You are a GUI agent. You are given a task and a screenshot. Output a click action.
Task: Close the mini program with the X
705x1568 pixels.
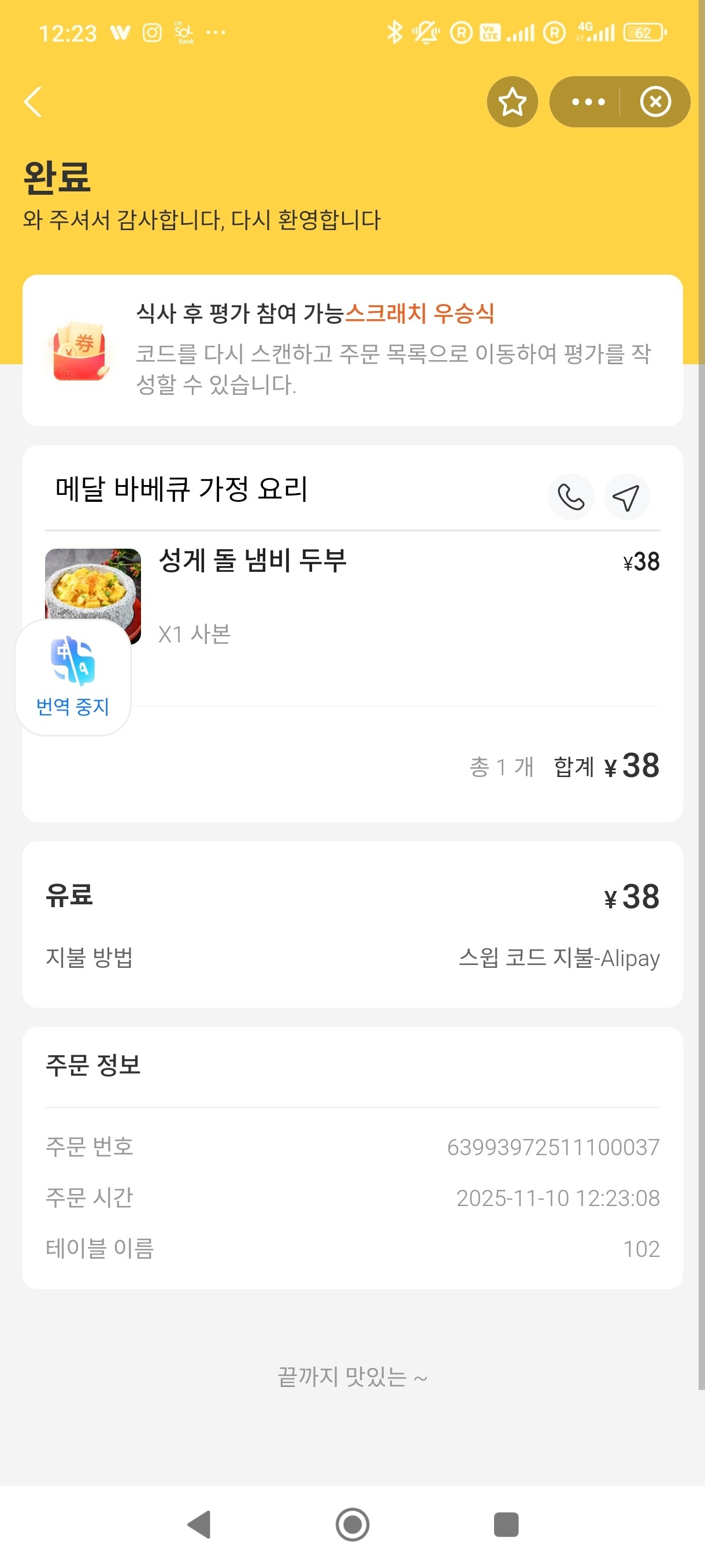pos(655,102)
